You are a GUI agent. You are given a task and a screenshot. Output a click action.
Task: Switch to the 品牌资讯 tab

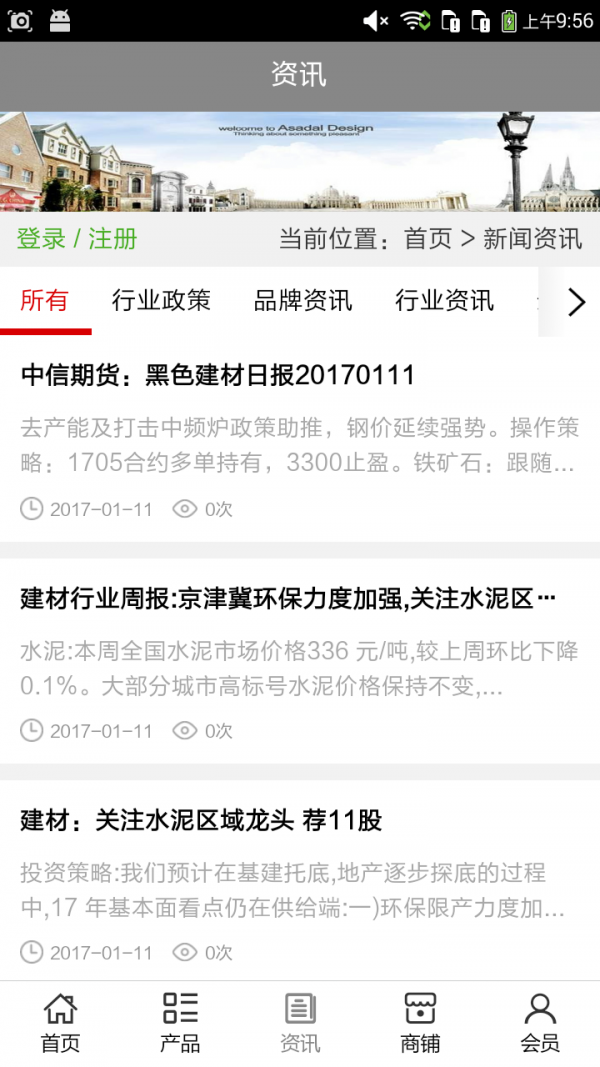point(303,300)
